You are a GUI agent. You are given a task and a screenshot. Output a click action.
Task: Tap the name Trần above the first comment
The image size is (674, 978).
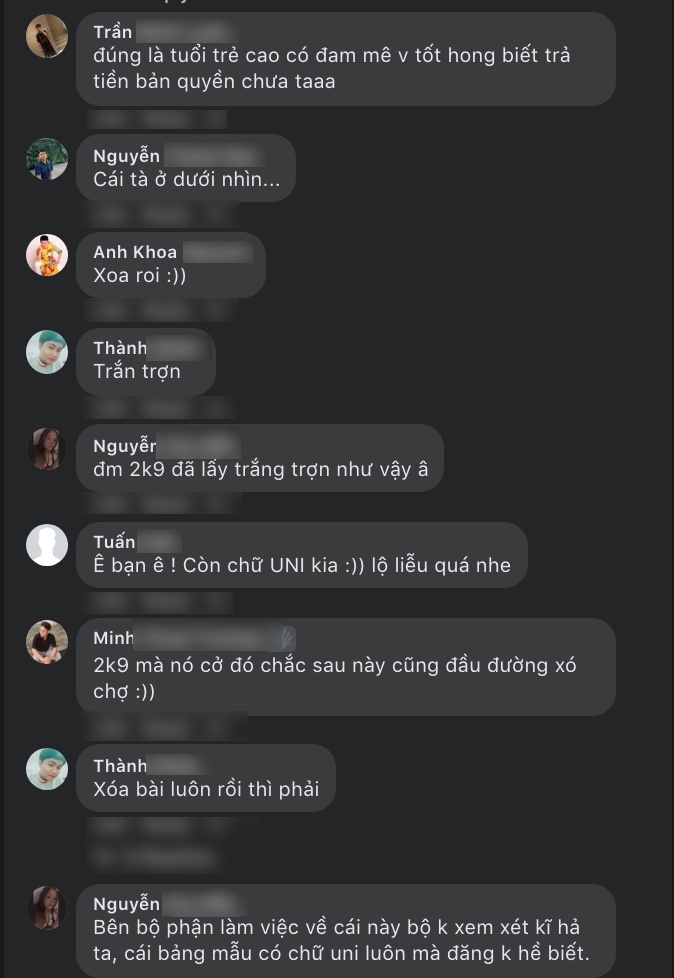[112, 32]
